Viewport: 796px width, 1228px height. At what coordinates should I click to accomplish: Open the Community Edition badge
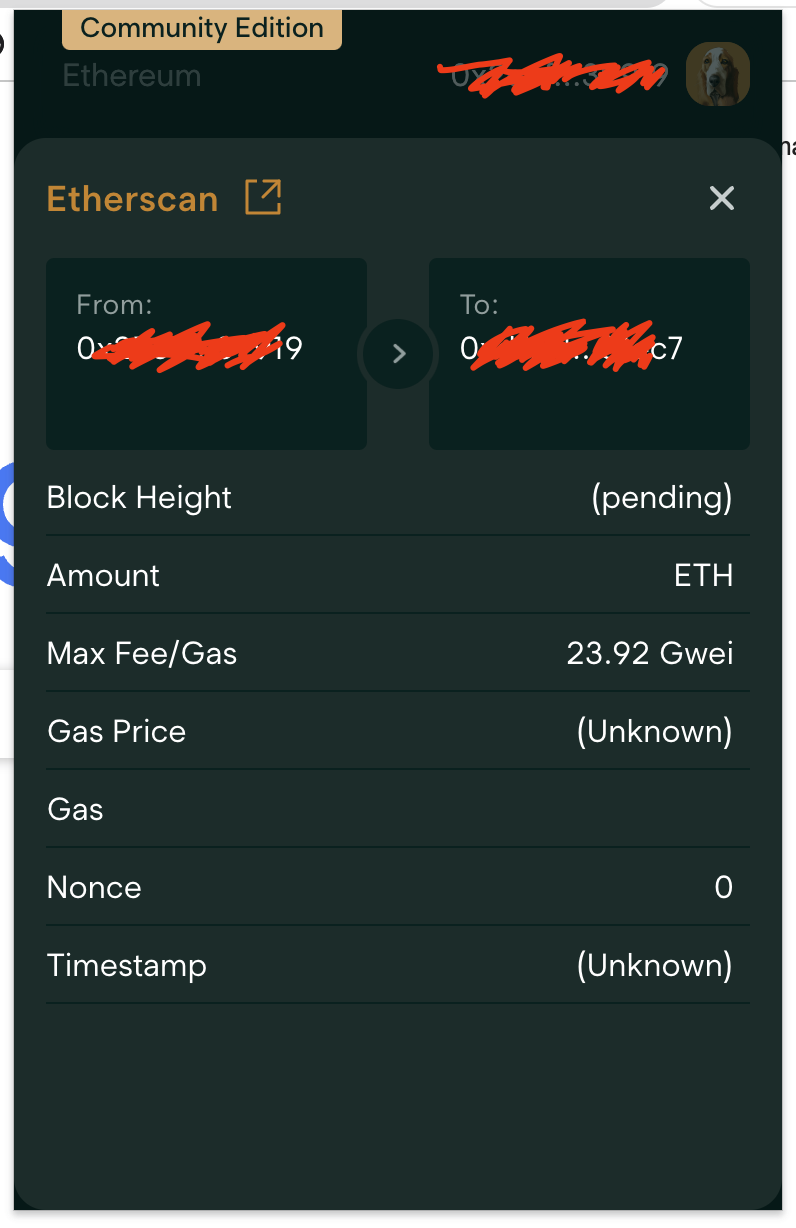coord(201,29)
